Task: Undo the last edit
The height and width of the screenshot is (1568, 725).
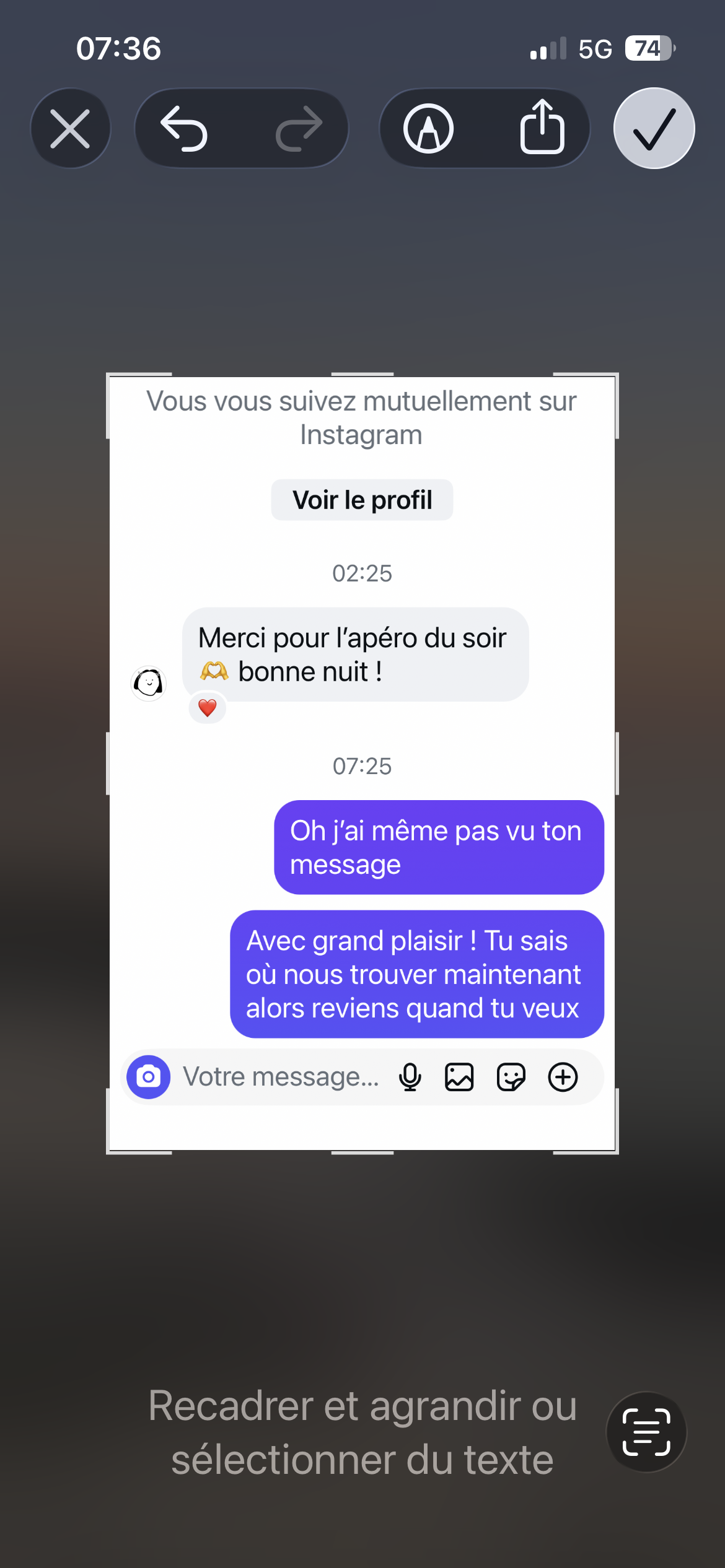Action: (184, 129)
